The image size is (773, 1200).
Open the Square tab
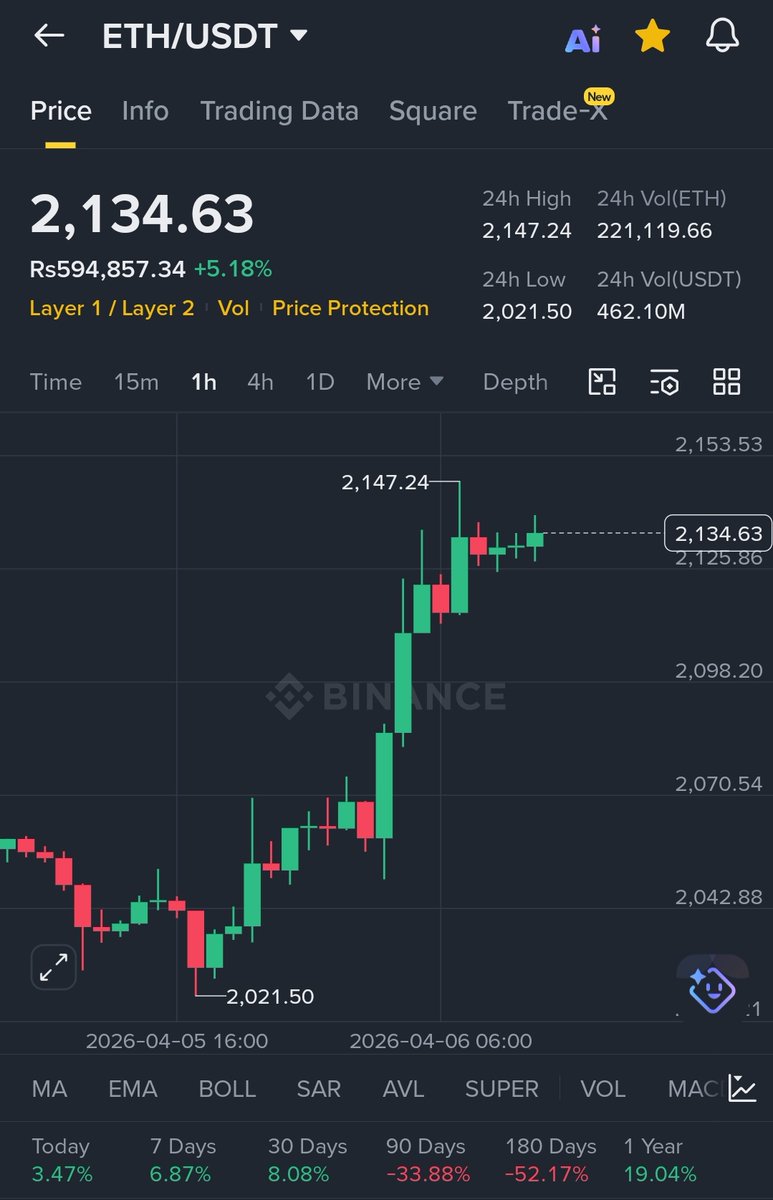[x=432, y=111]
